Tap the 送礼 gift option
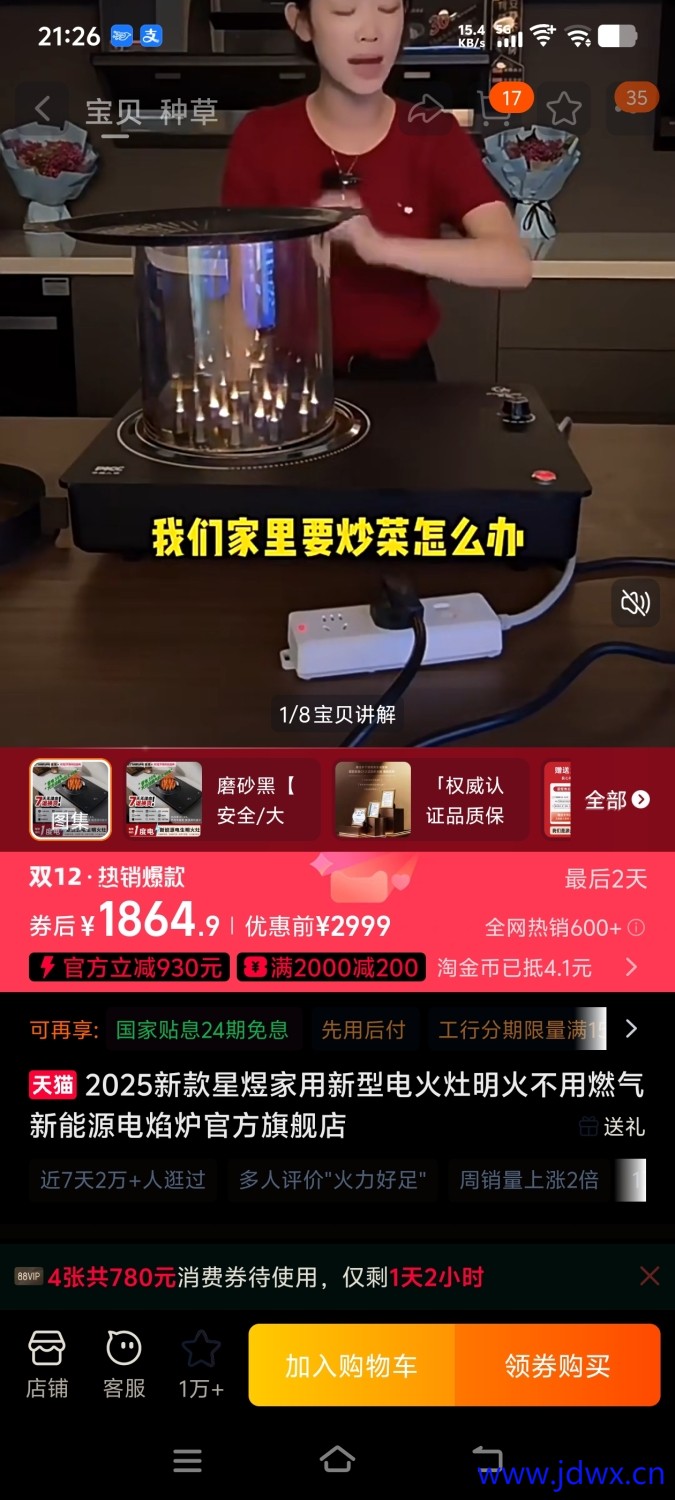This screenshot has height=1500, width=675. coord(612,1127)
